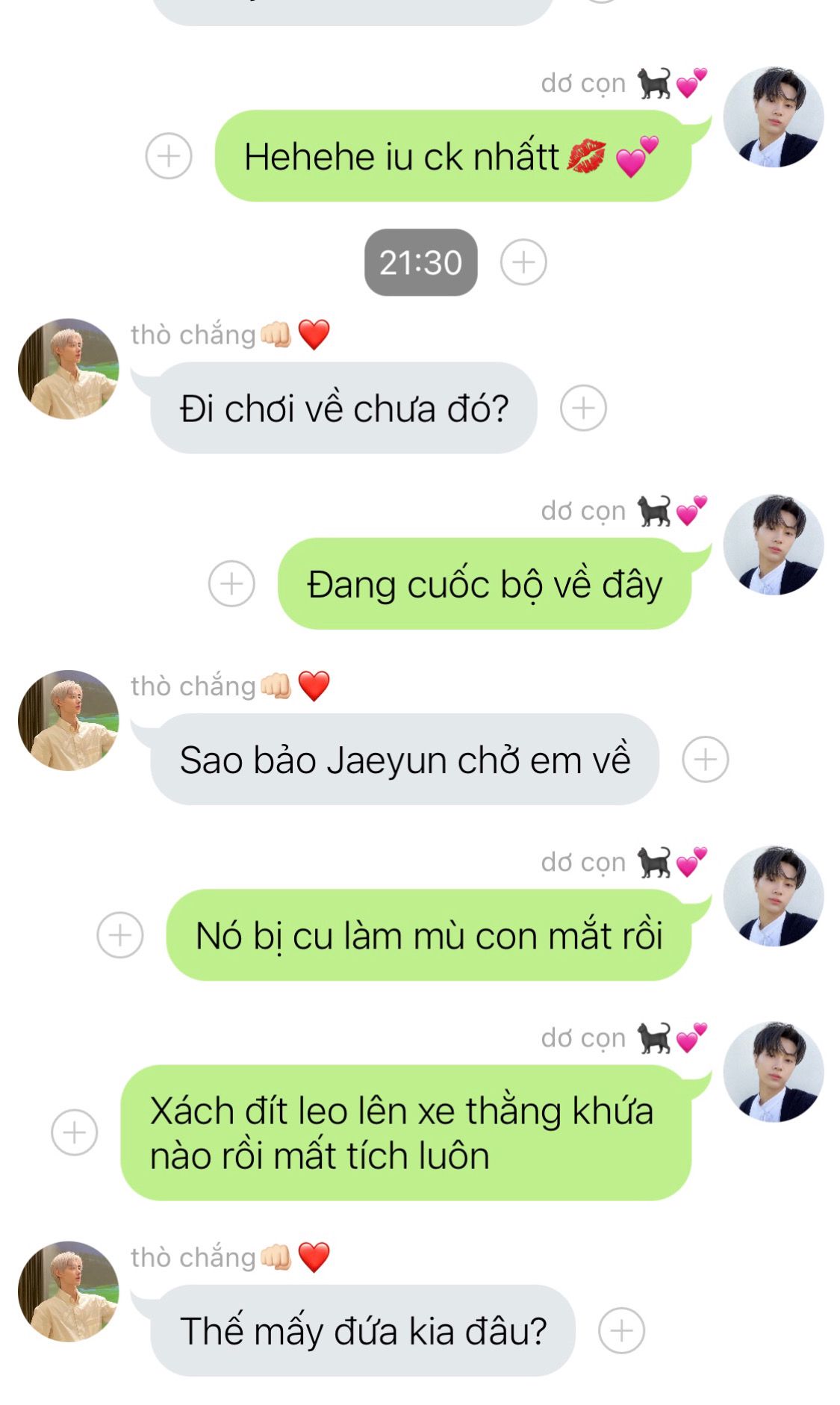Open thò chắng's avatar above "Đi chơi về"

(x=68, y=368)
